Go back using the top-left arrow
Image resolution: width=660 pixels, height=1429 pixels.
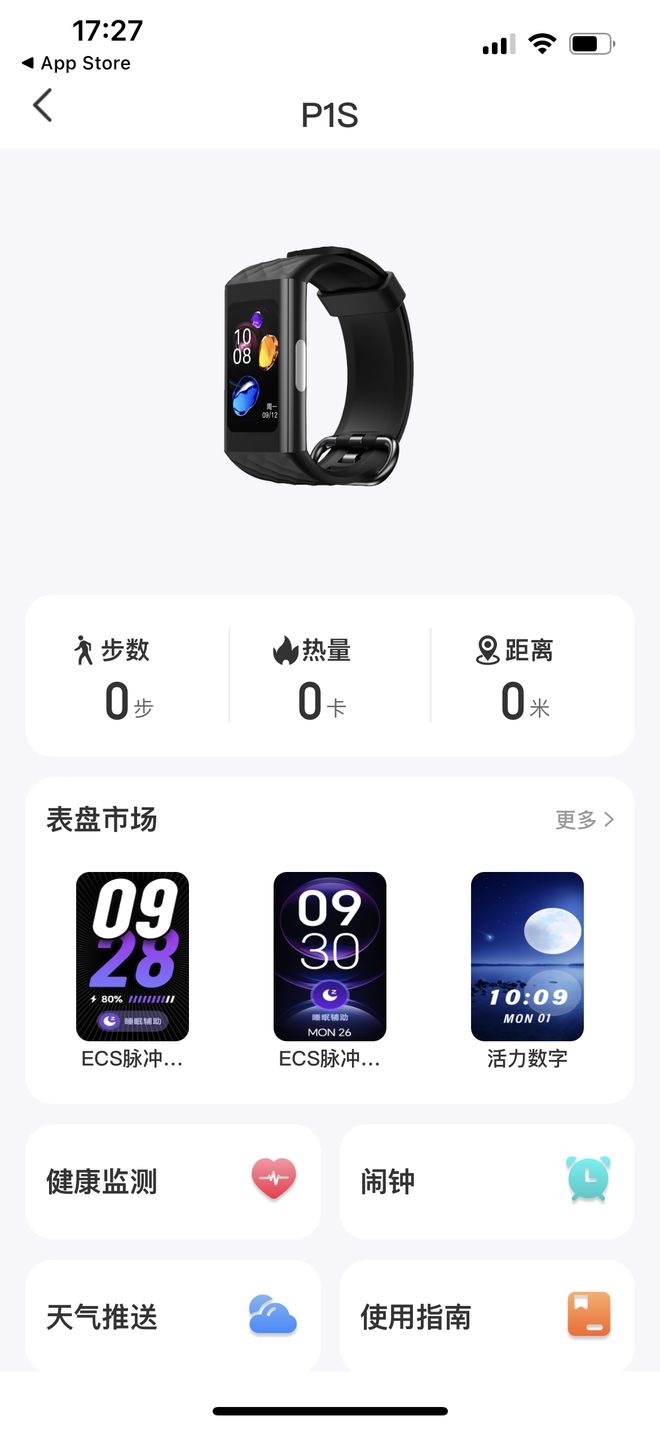coord(42,105)
